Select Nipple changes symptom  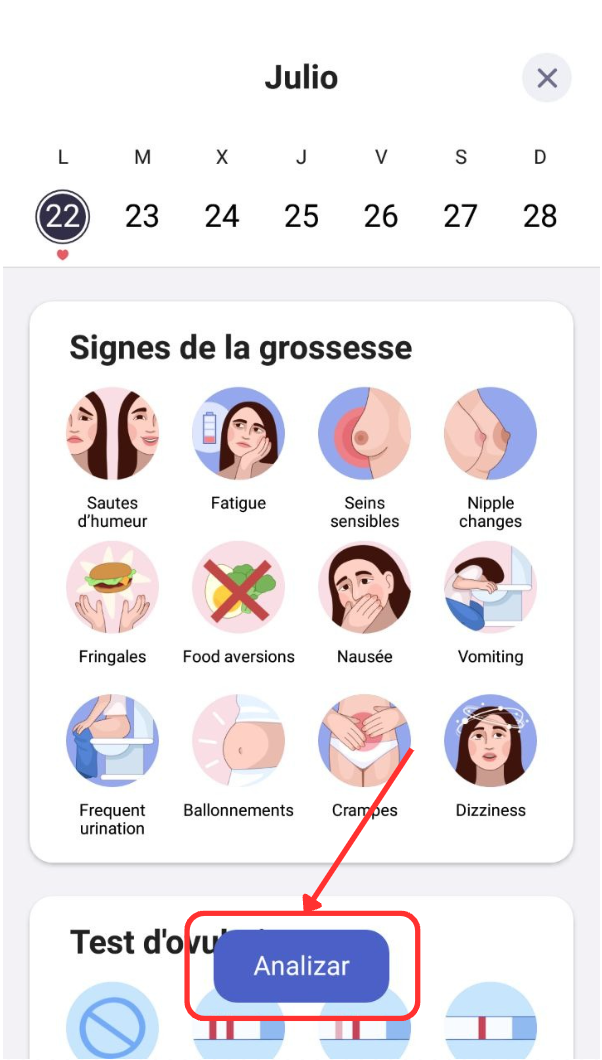coord(490,435)
